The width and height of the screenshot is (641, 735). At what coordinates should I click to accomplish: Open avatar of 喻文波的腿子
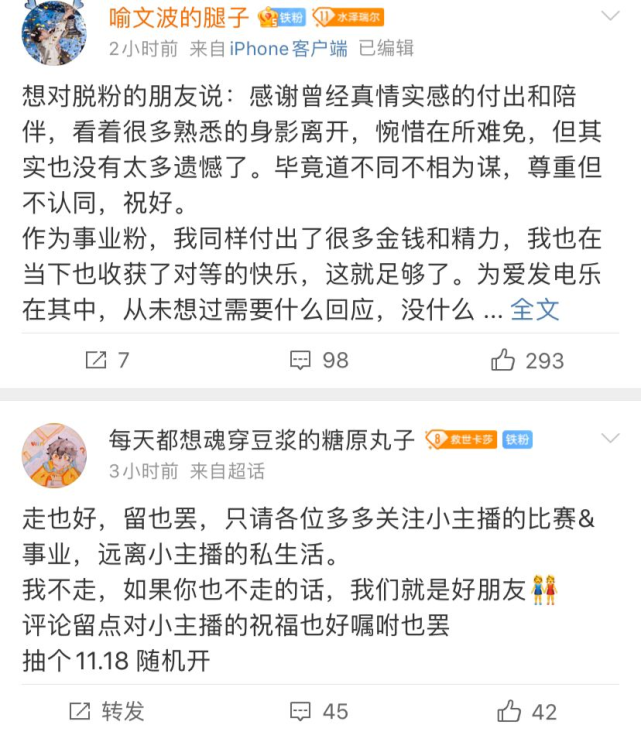click(54, 33)
